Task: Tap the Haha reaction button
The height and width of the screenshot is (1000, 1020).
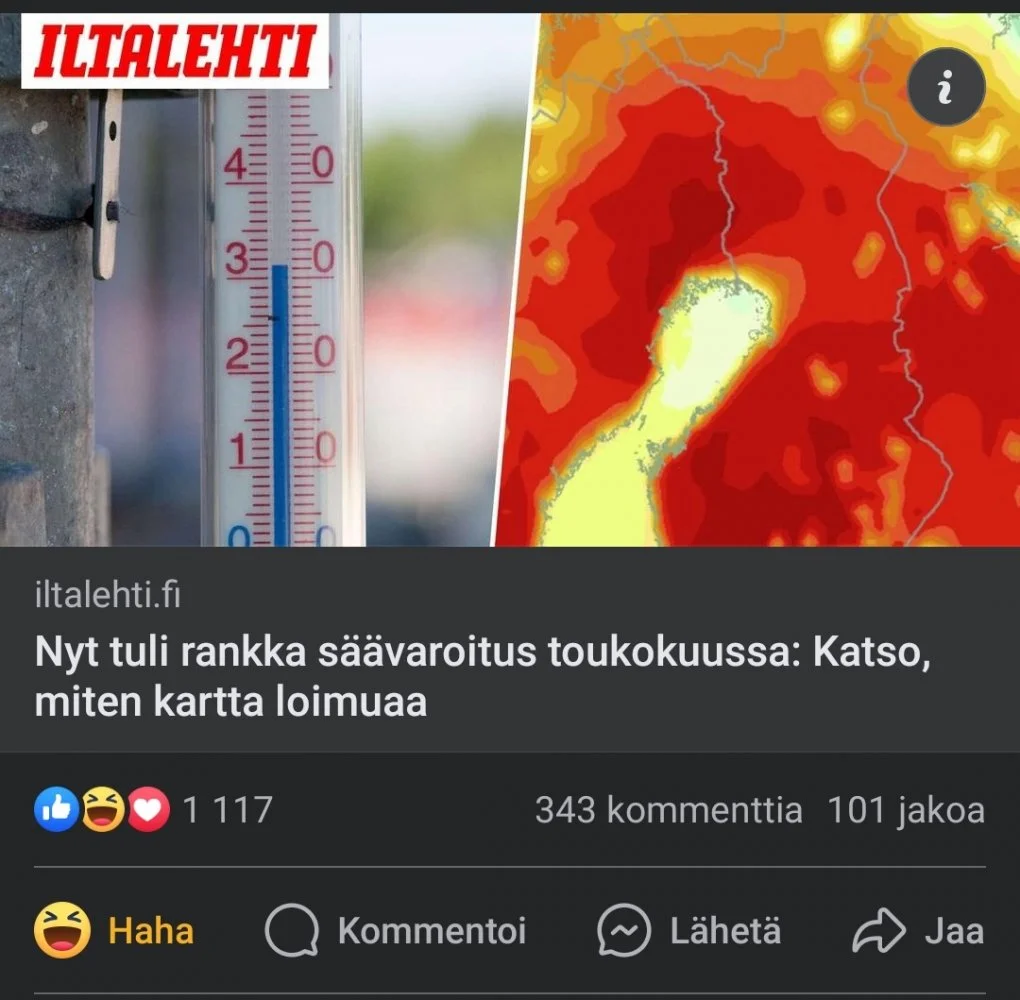Action: pos(114,931)
